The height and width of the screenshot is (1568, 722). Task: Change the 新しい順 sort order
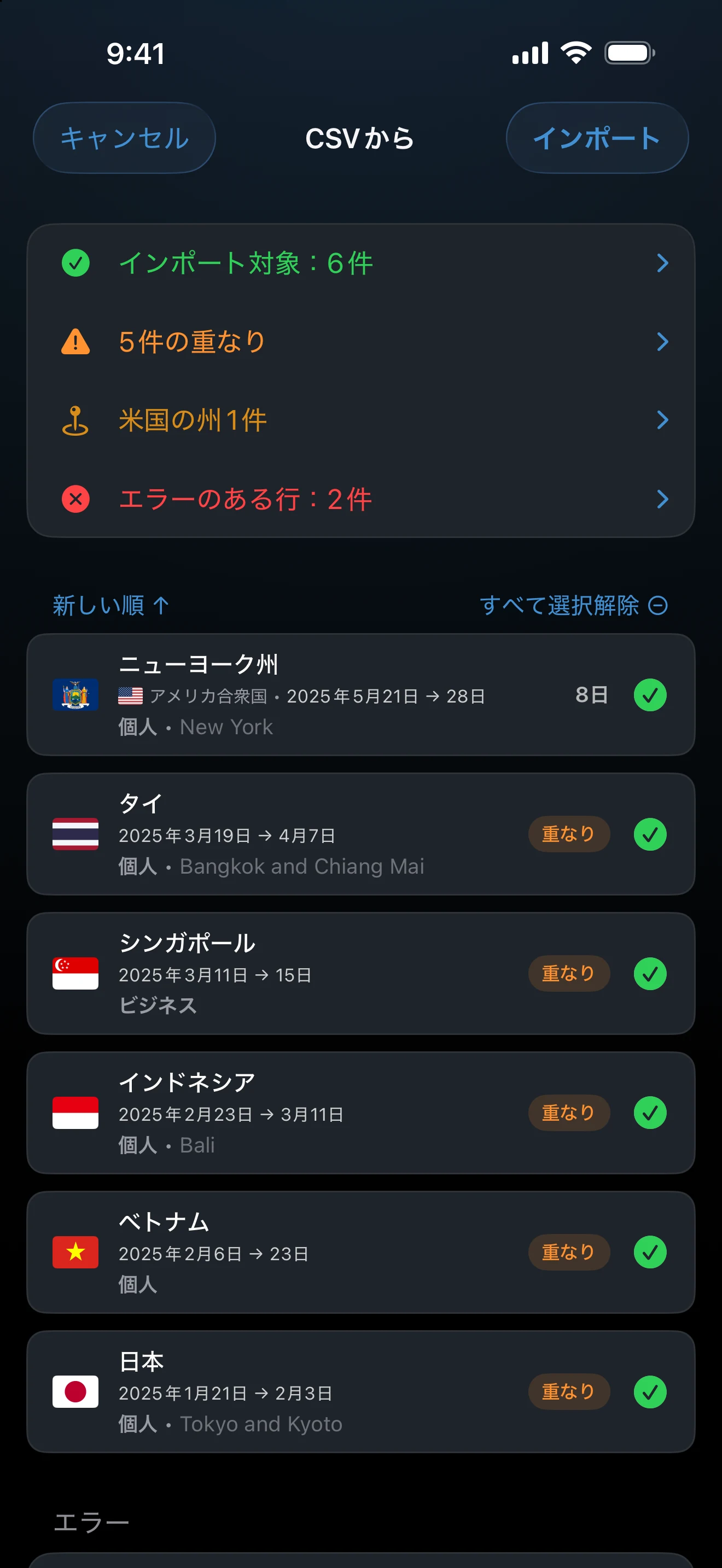point(111,606)
